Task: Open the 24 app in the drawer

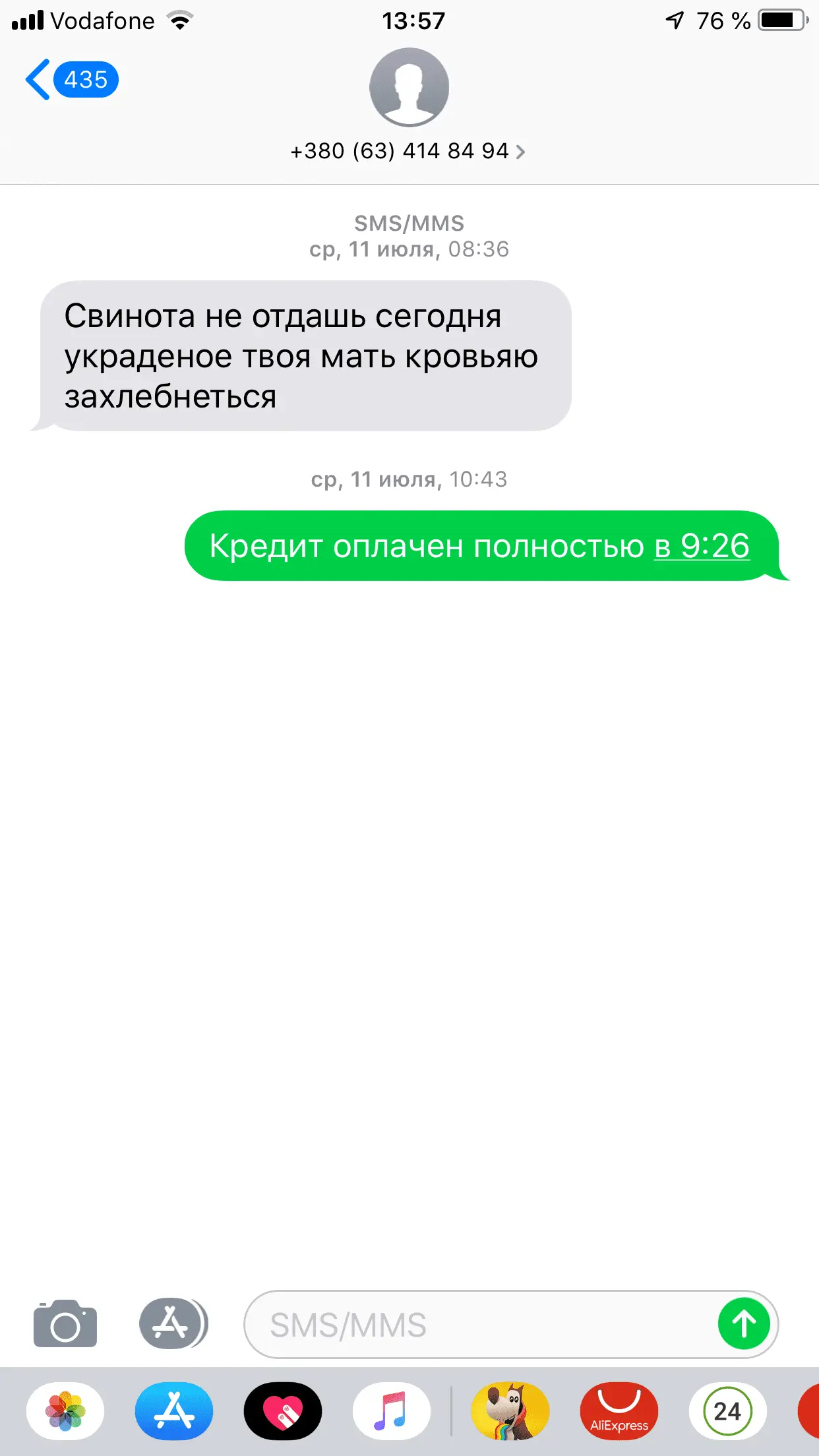Action: [727, 1411]
